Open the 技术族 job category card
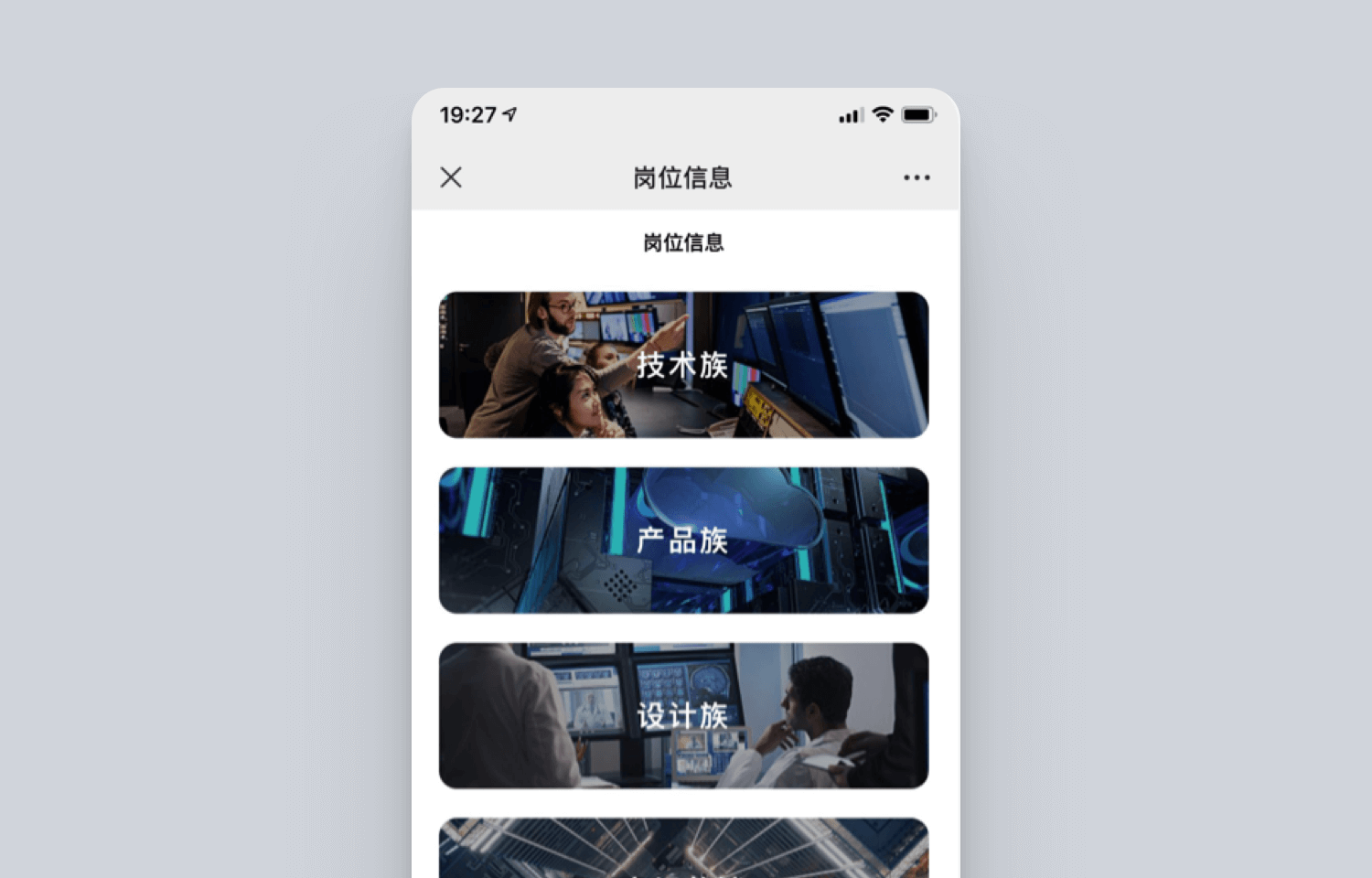1372x878 pixels. pyautogui.click(x=683, y=365)
